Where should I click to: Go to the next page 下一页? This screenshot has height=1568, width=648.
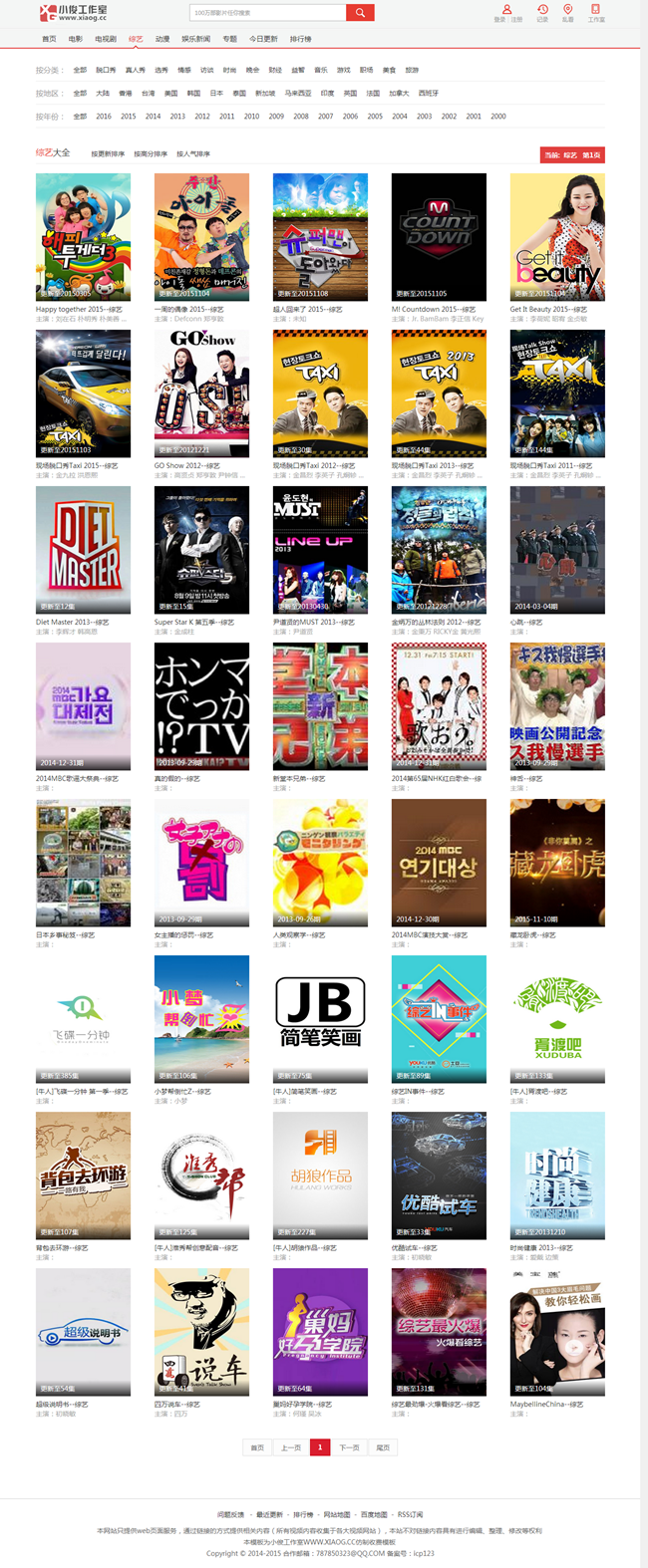pyautogui.click(x=349, y=1447)
